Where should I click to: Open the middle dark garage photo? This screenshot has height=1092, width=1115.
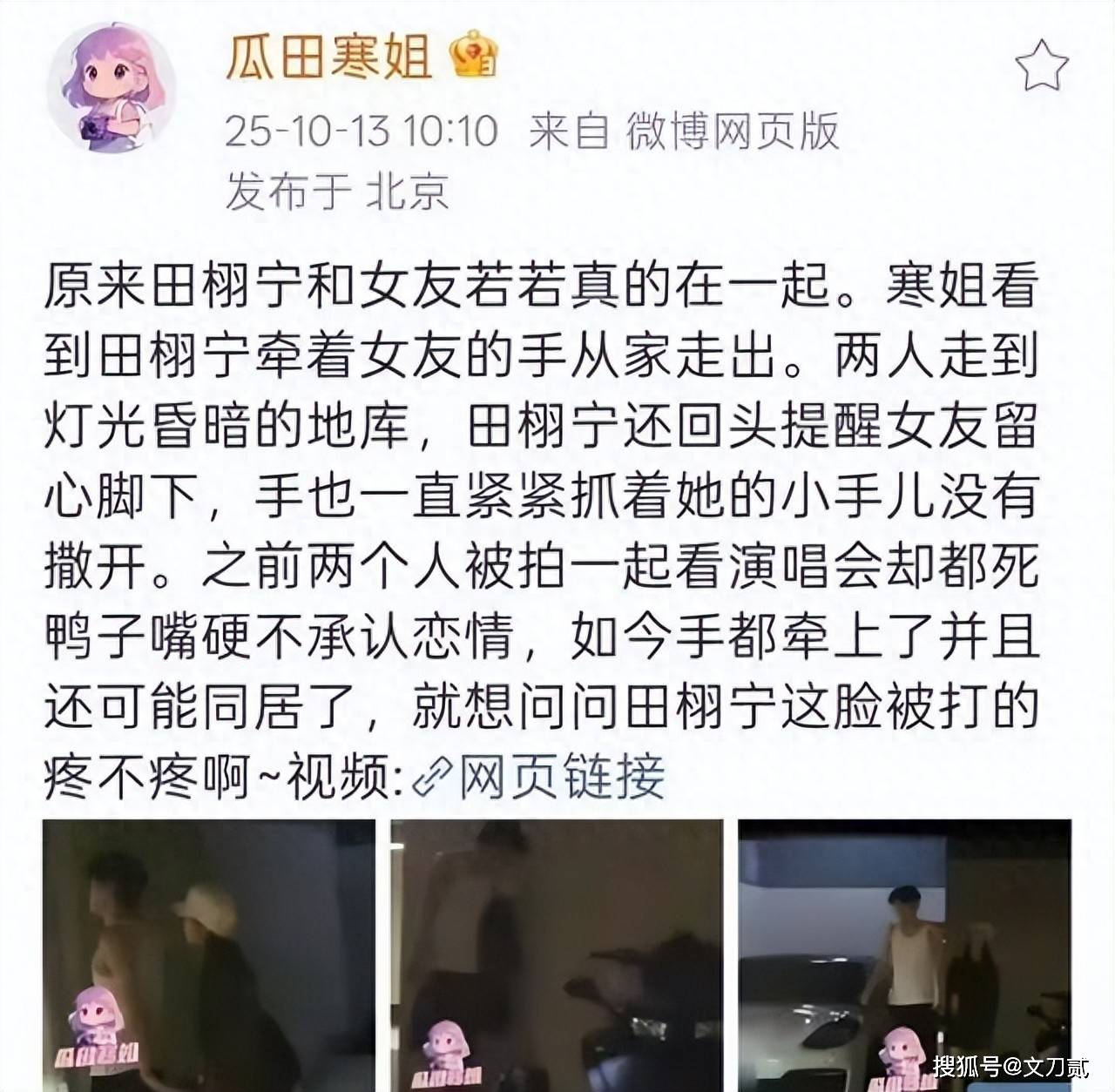pyautogui.click(x=556, y=954)
